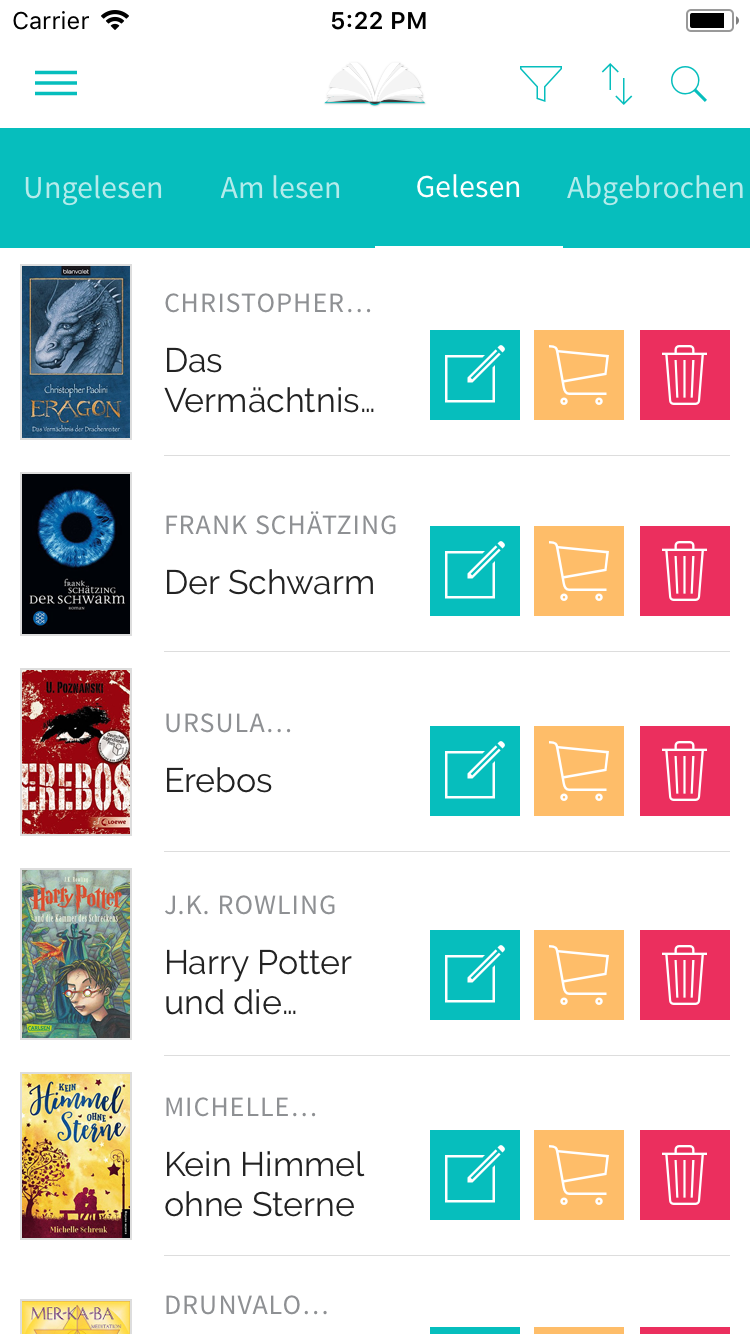Edit the Erebos book entry
Screen dimensions: 750x1334
(x=475, y=771)
